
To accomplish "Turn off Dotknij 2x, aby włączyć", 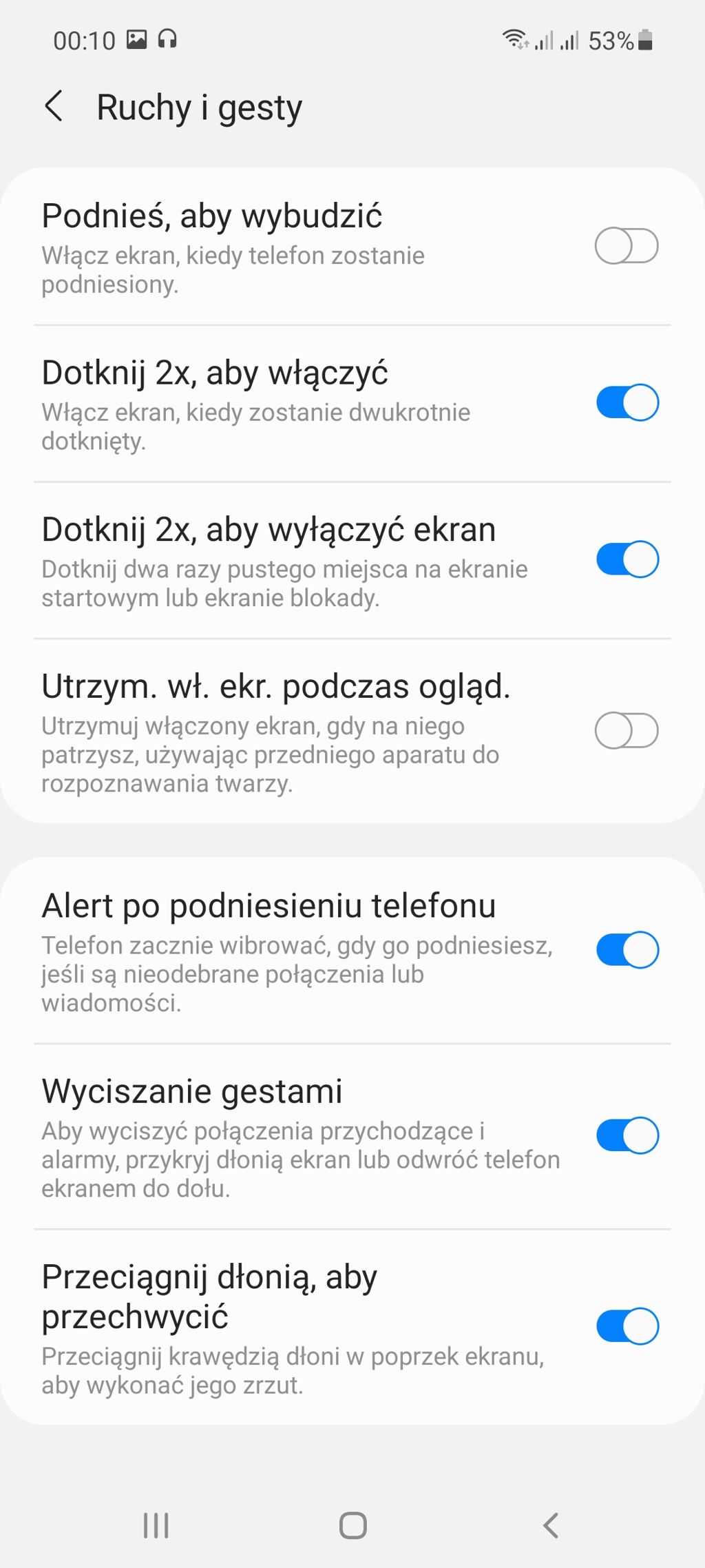I will (627, 402).
